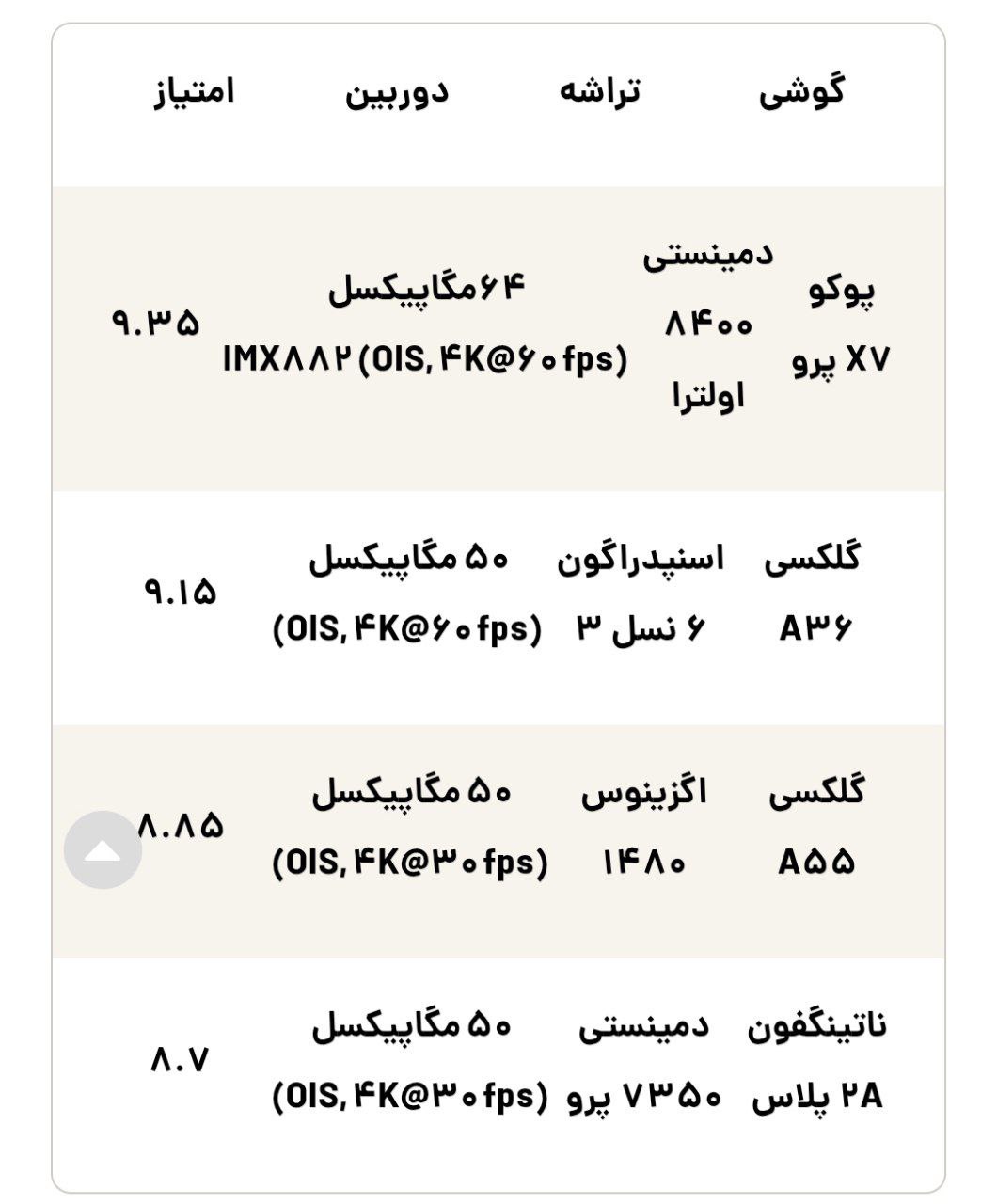Tap the scroll-to-top arrow button
The height and width of the screenshot is (1204, 997).
click(103, 850)
